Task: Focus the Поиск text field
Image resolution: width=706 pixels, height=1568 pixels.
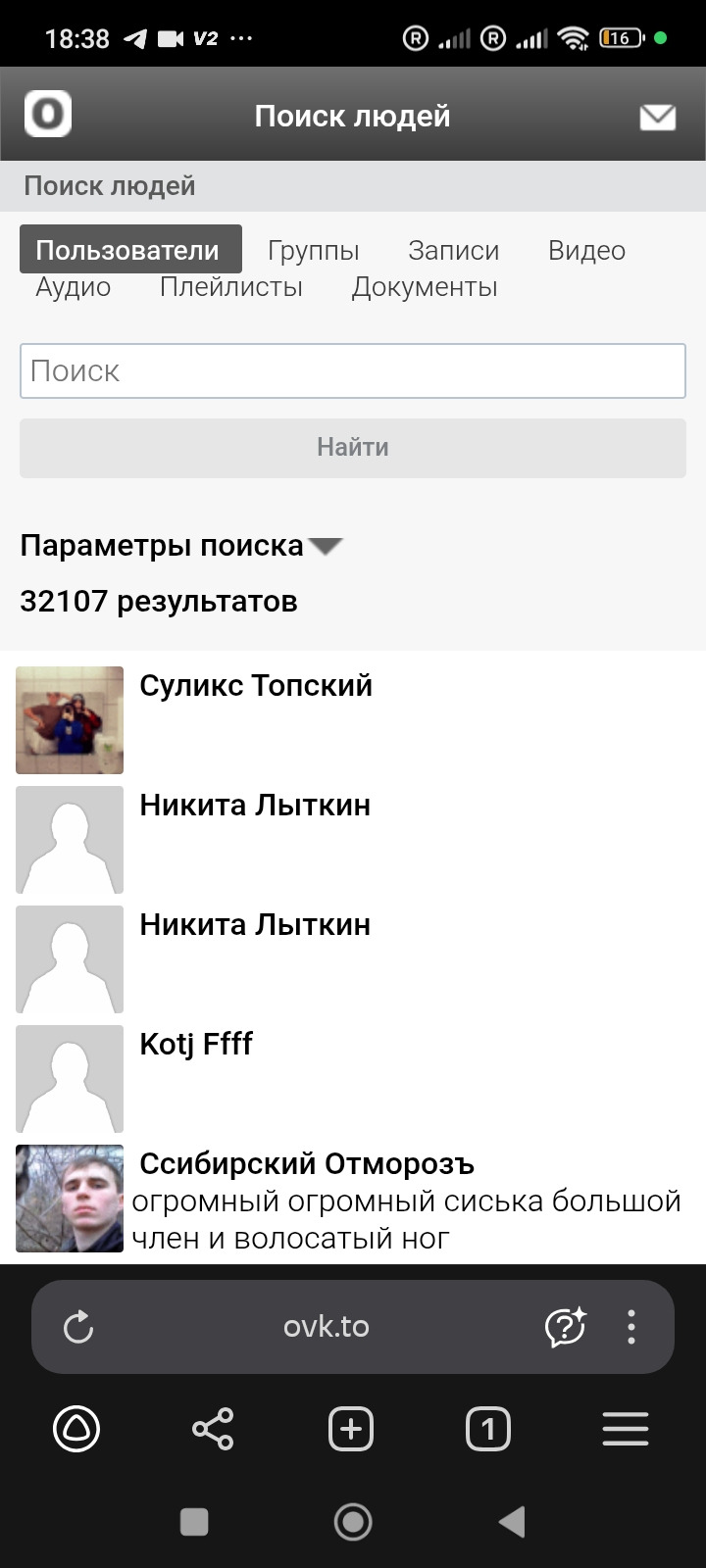Action: coord(353,370)
